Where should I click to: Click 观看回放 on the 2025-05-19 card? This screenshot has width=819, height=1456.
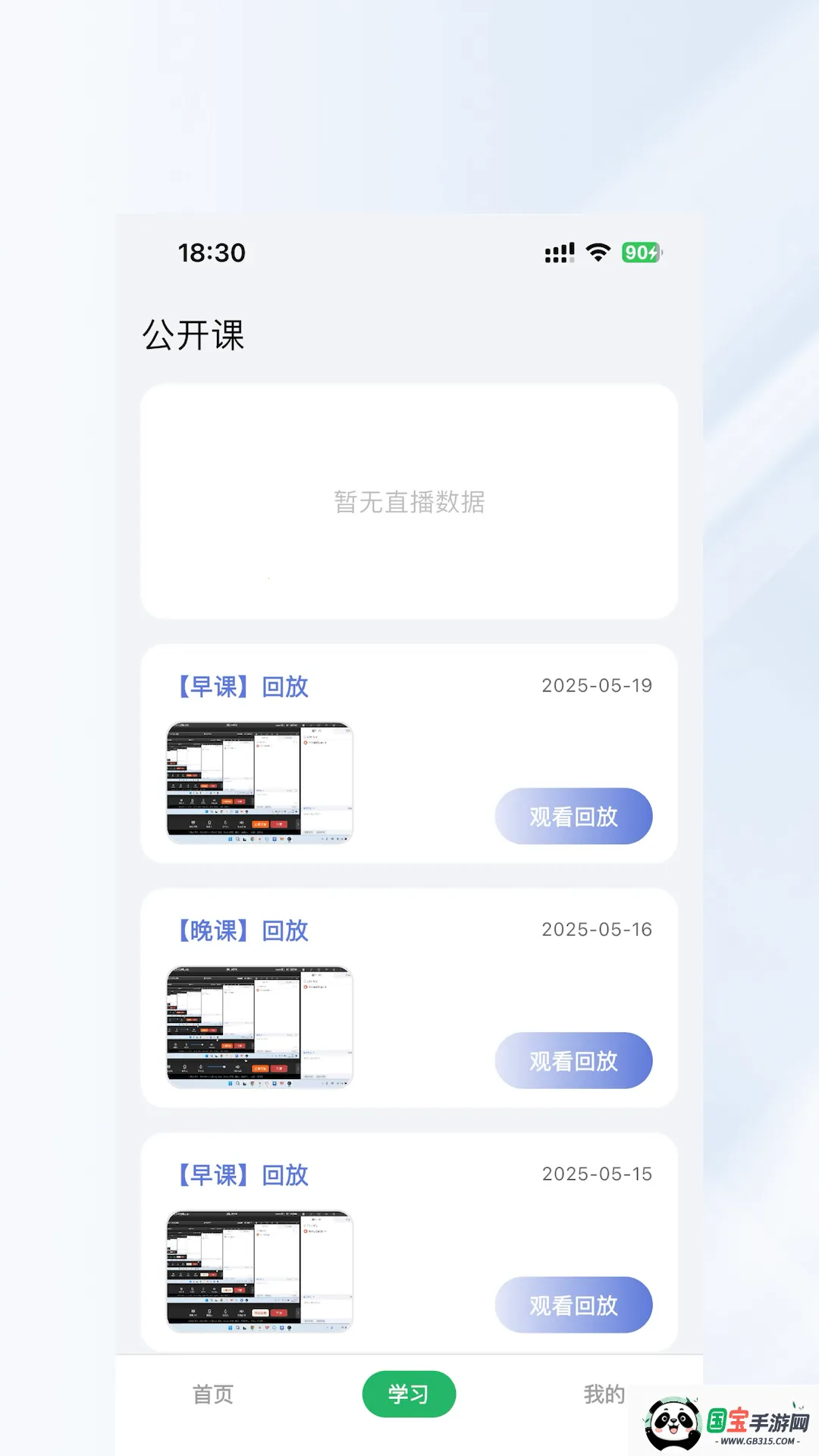pyautogui.click(x=574, y=816)
